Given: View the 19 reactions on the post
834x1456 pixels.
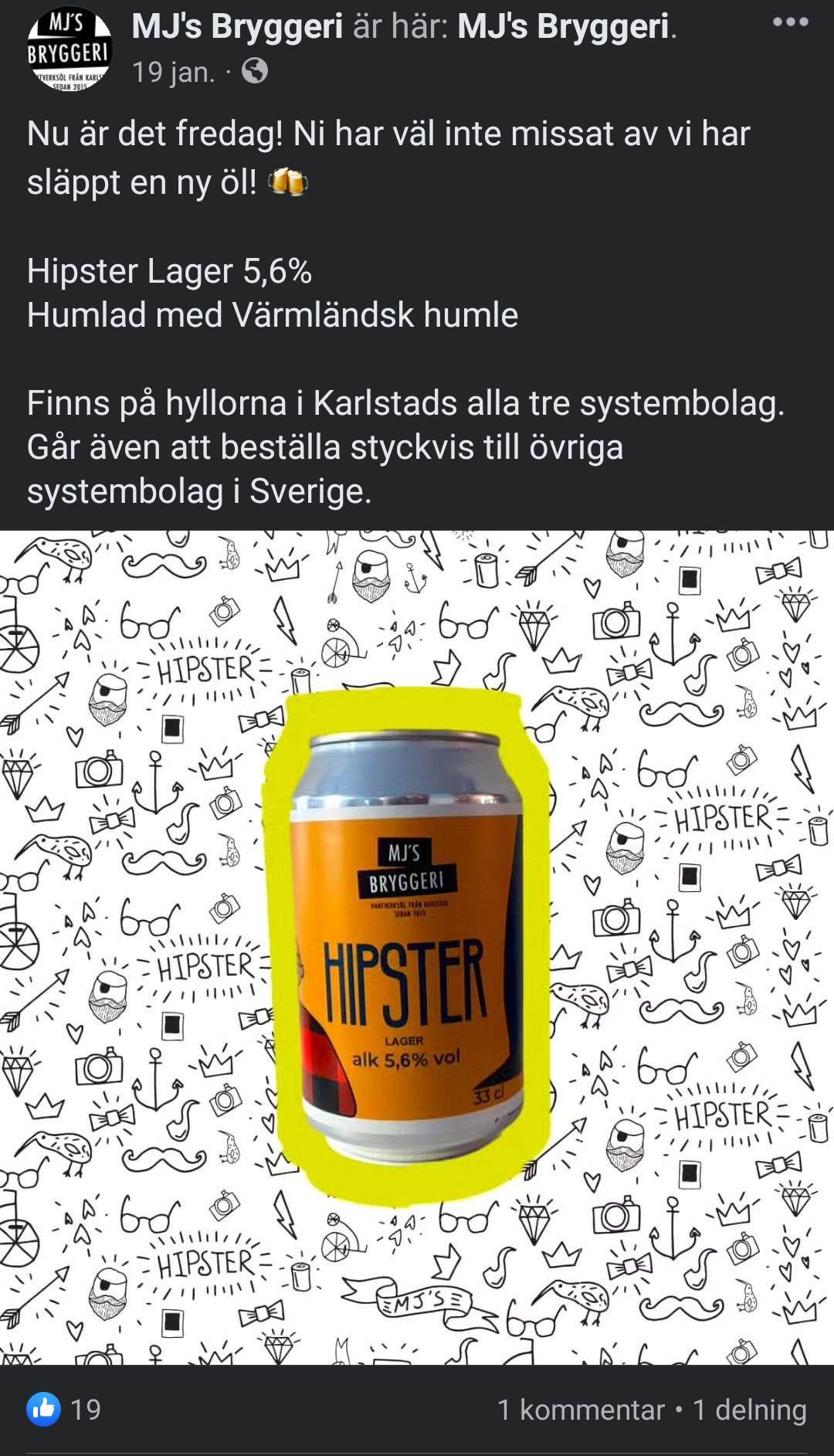Looking at the screenshot, I should [64, 1409].
